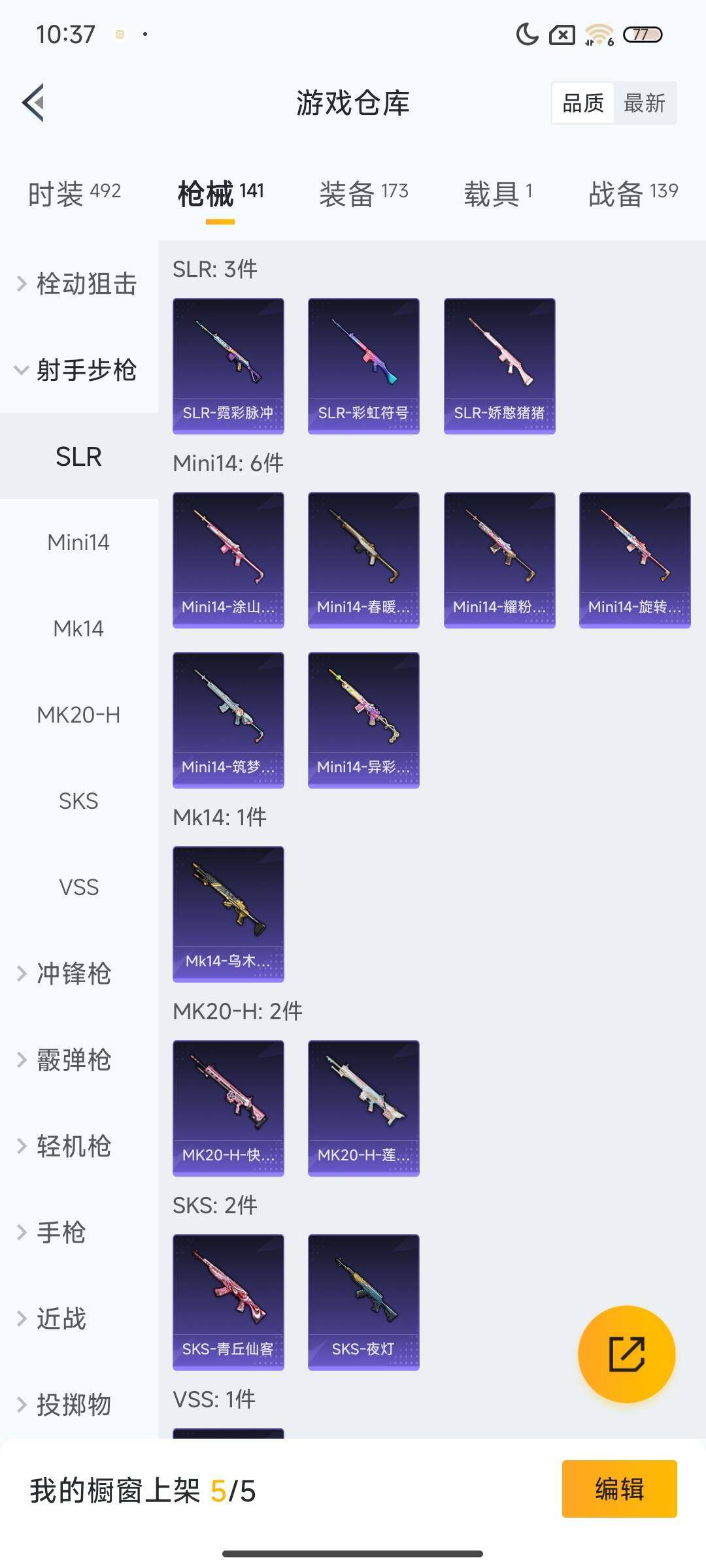The height and width of the screenshot is (1568, 706).
Task: Sort by 最新 in the top toggle
Action: [645, 103]
